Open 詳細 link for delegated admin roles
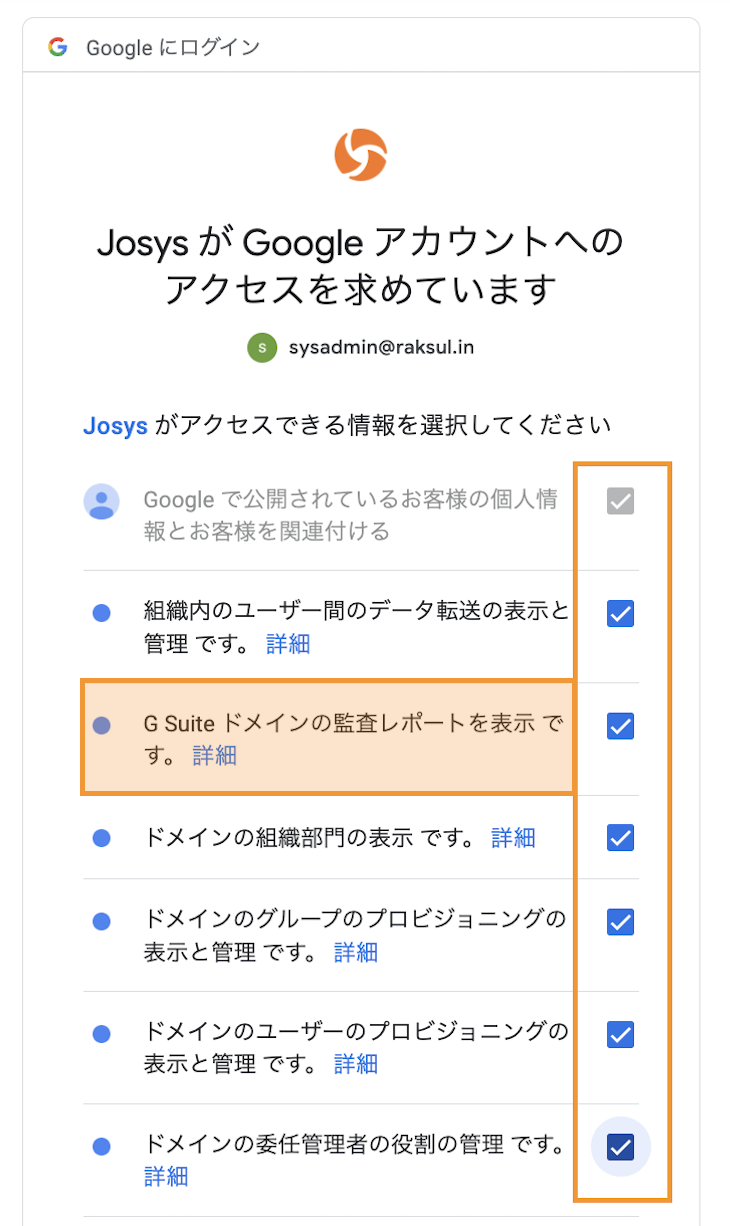Image resolution: width=730 pixels, height=1226 pixels. [165, 1176]
